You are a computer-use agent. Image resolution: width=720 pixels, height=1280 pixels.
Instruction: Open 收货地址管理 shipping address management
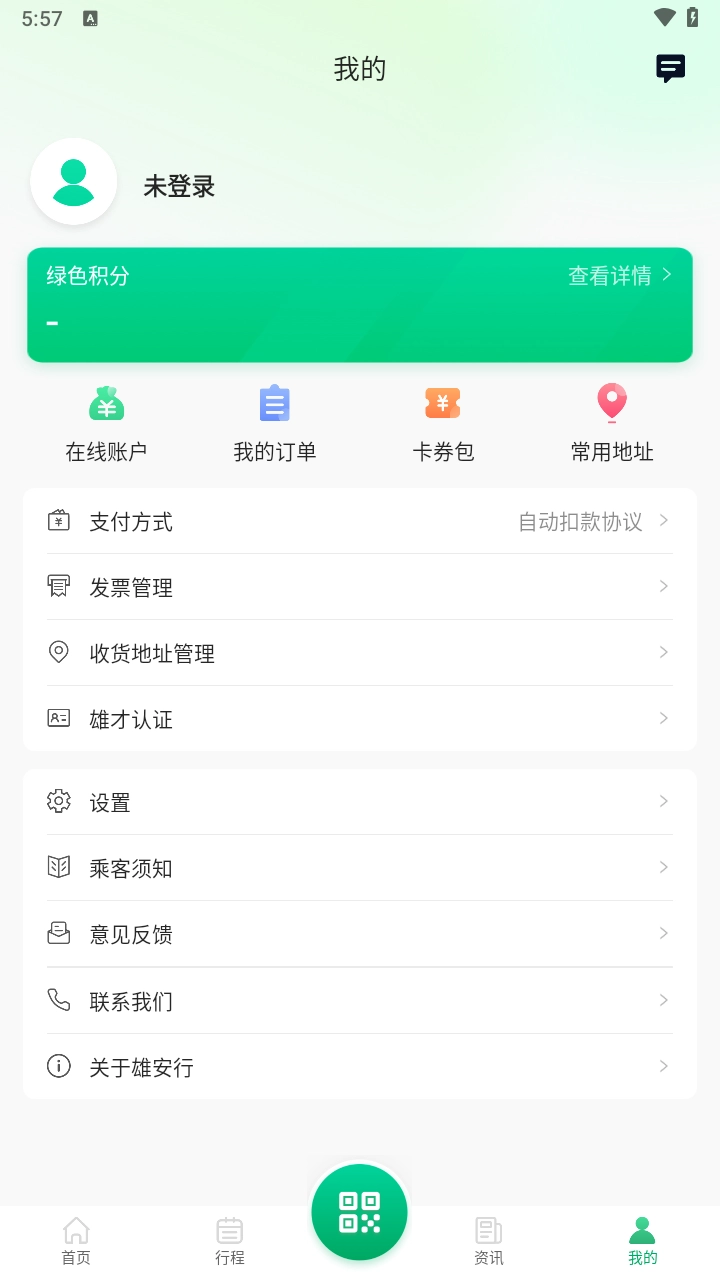pyautogui.click(x=360, y=653)
